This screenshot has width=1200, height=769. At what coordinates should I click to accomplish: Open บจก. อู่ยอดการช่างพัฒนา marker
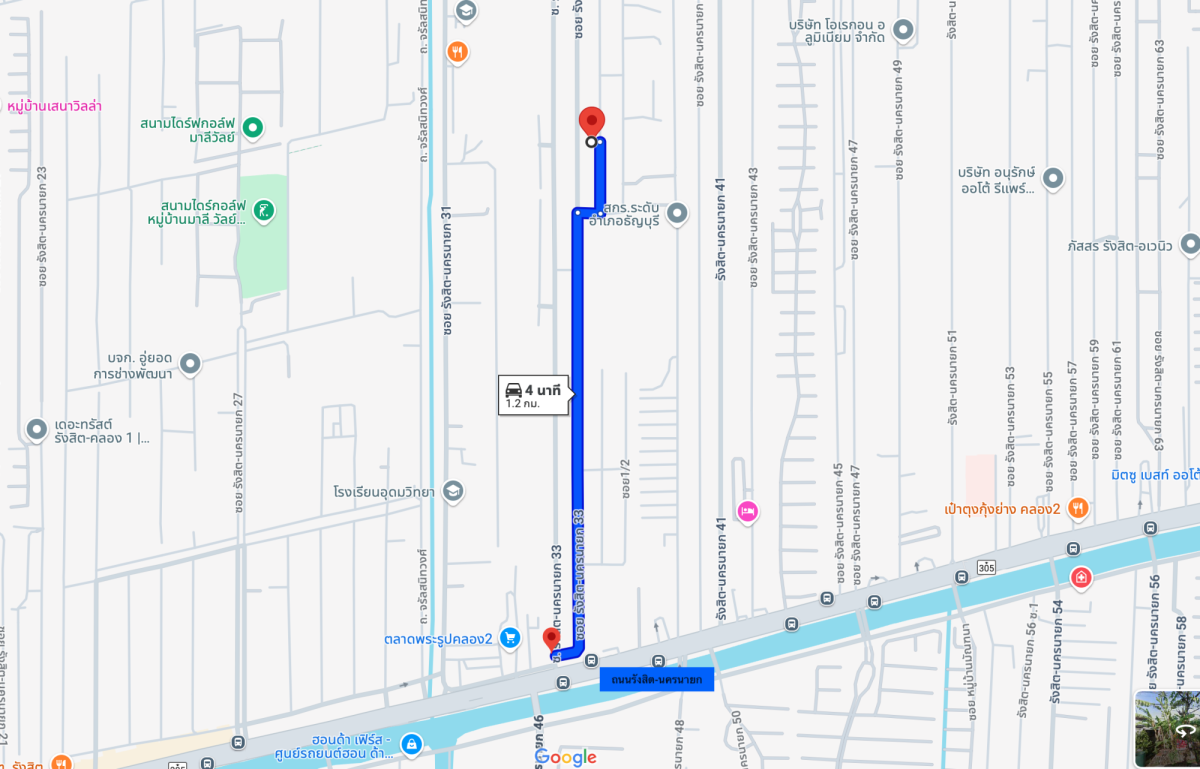click(190, 364)
